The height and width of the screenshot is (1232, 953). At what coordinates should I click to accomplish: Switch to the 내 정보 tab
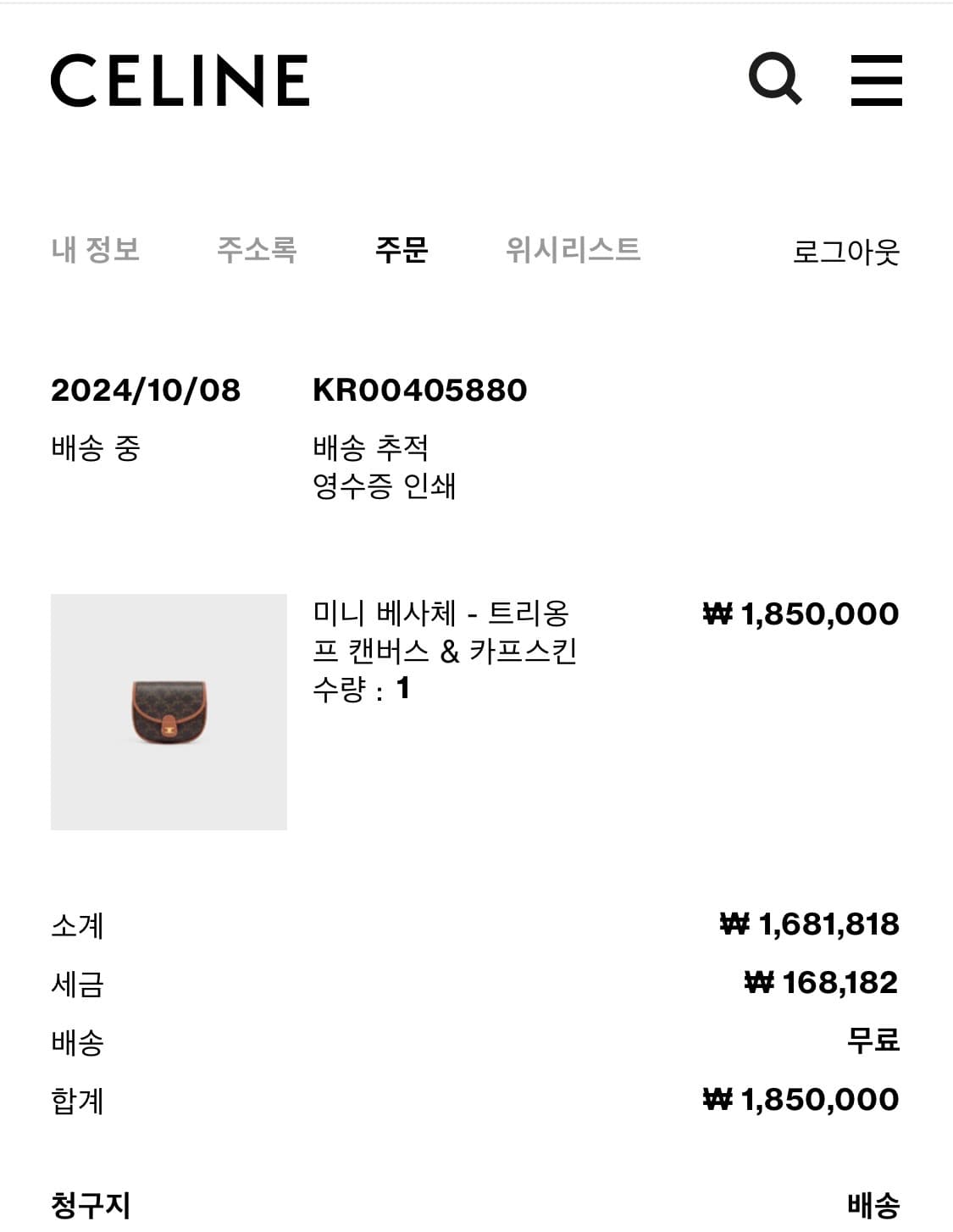[x=97, y=249]
